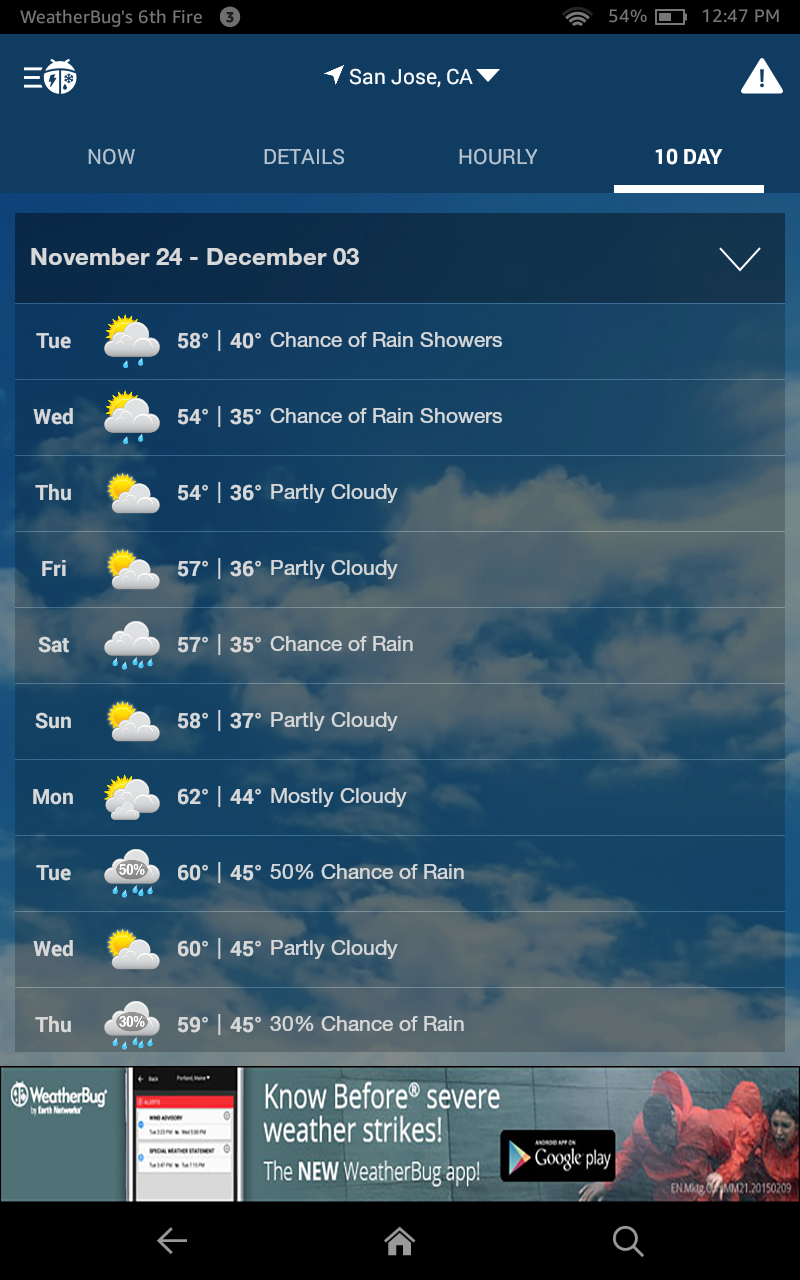Open Saturday's Chance of Rain forecast
The height and width of the screenshot is (1280, 800).
400,645
